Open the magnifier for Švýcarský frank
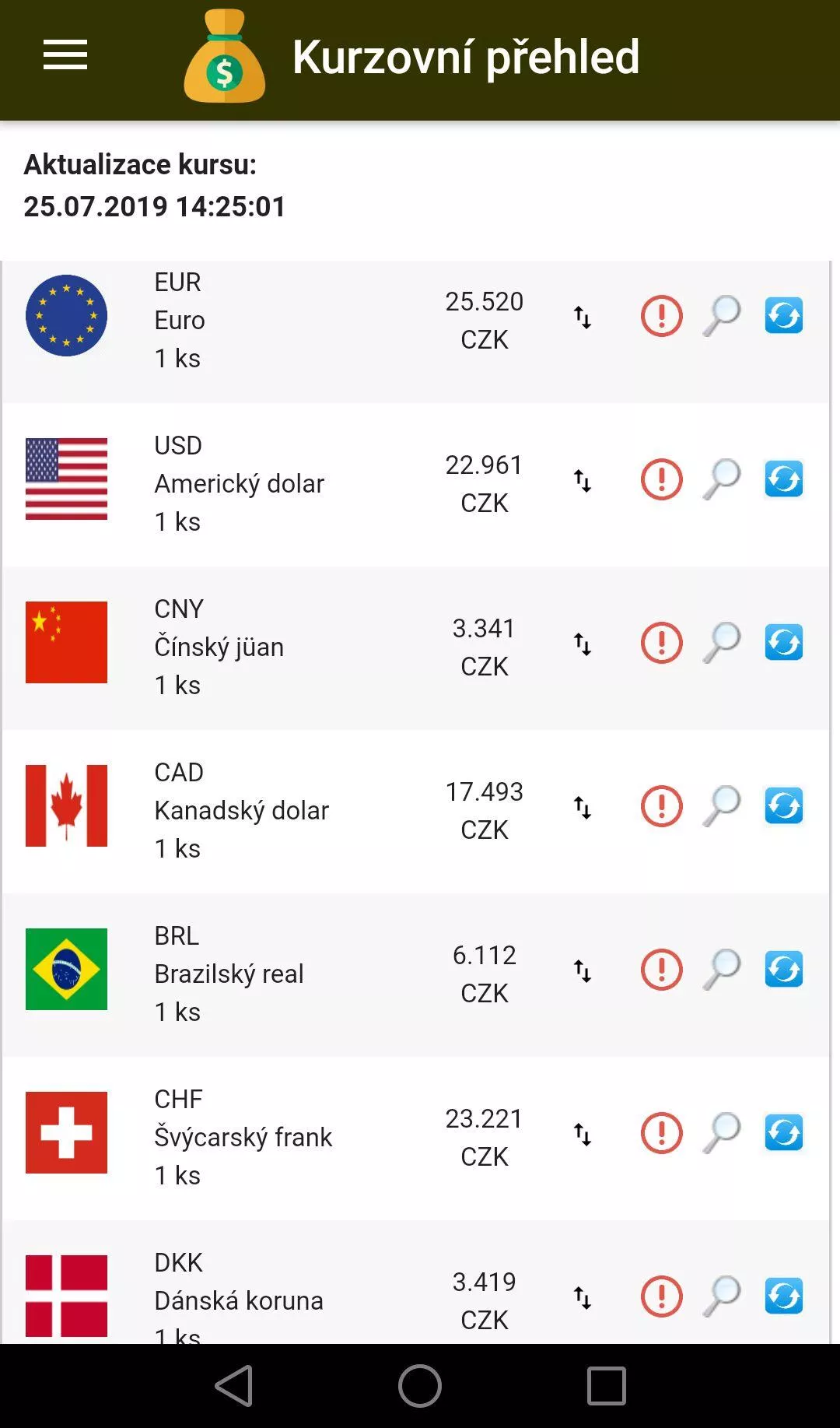 (722, 1133)
